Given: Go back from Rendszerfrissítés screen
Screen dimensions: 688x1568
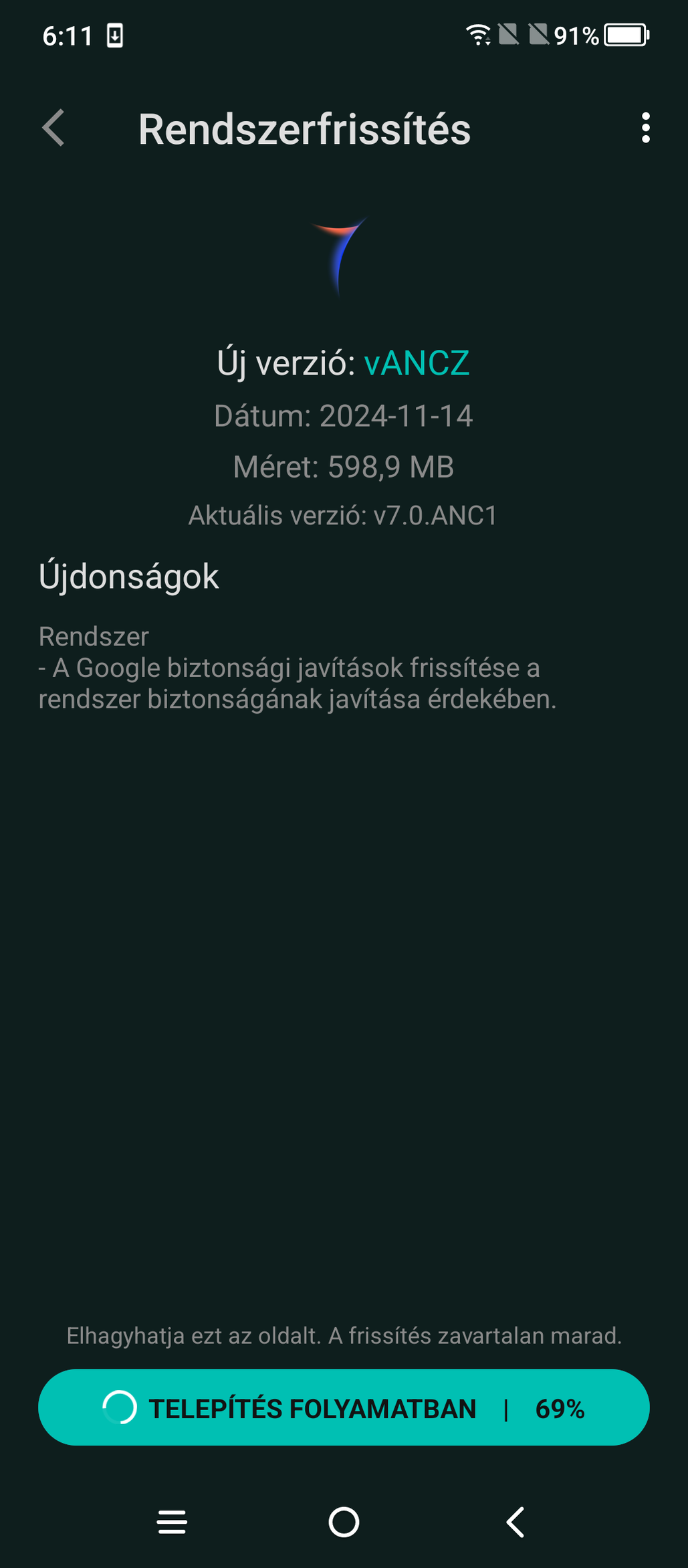Looking at the screenshot, I should pos(53,128).
